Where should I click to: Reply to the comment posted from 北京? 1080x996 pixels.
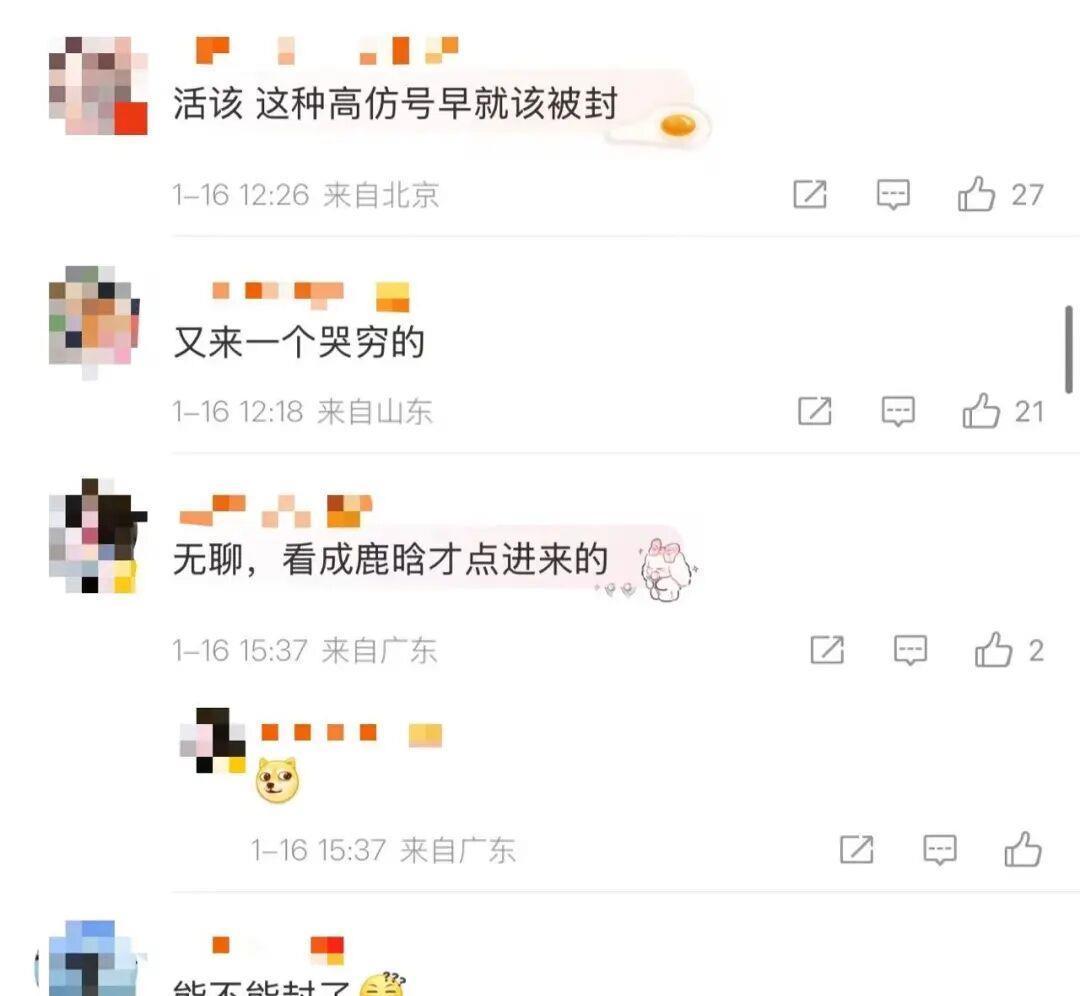pos(893,194)
